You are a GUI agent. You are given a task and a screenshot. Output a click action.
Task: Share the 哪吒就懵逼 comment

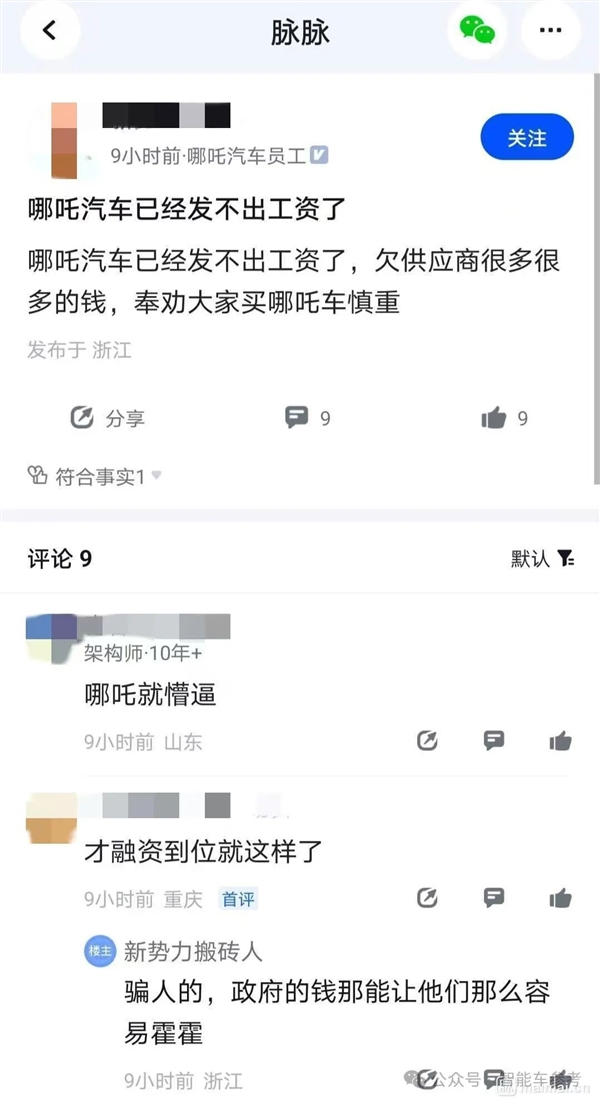coord(428,741)
